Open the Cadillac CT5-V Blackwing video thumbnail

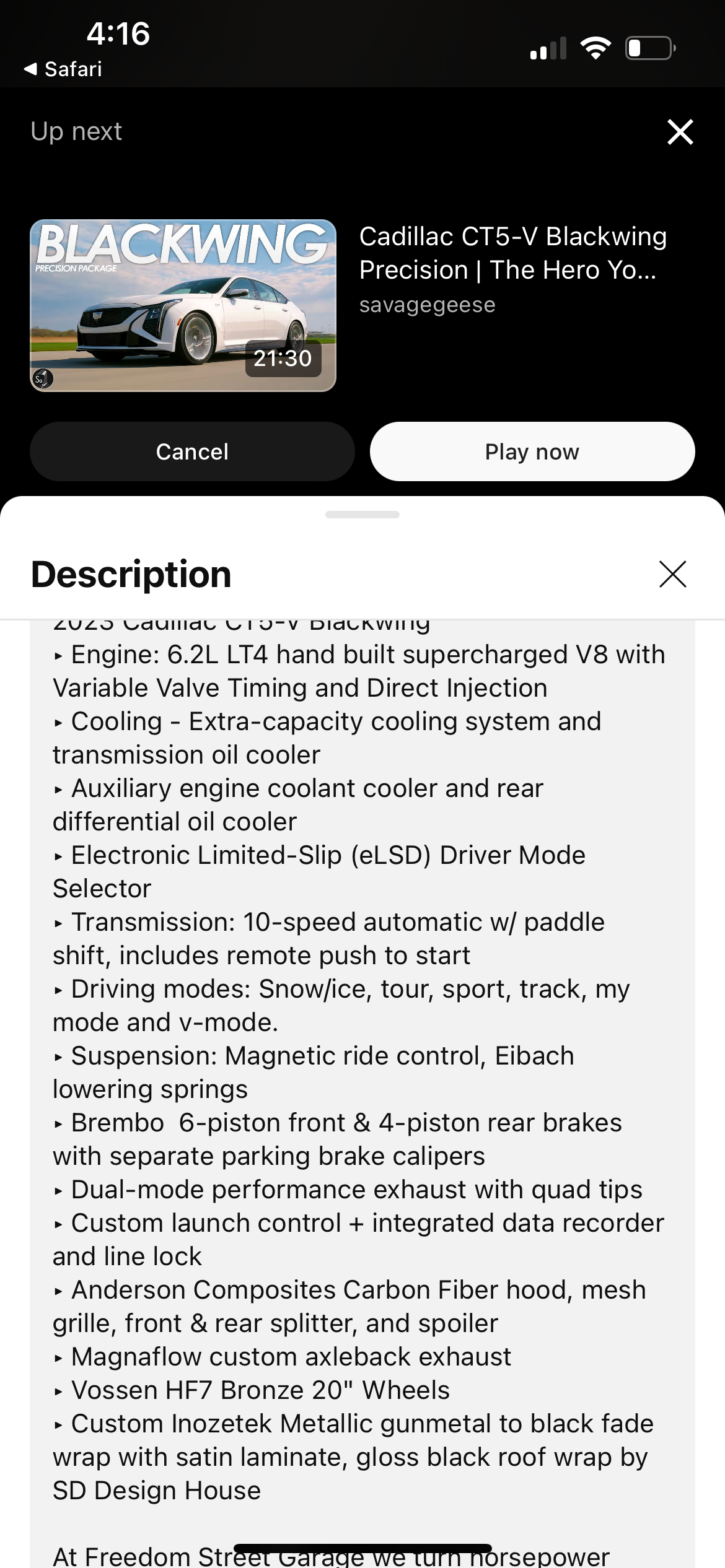pyautogui.click(x=183, y=305)
